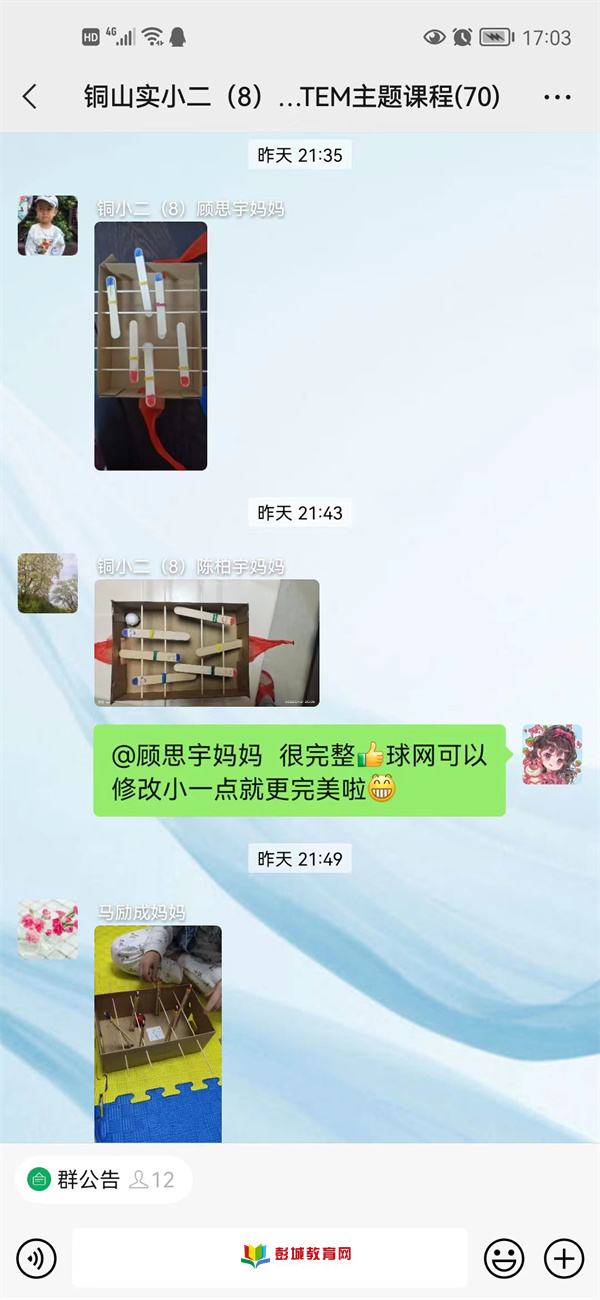
Task: View the photo sent by 陈柏宇妈妈
Action: [207, 643]
